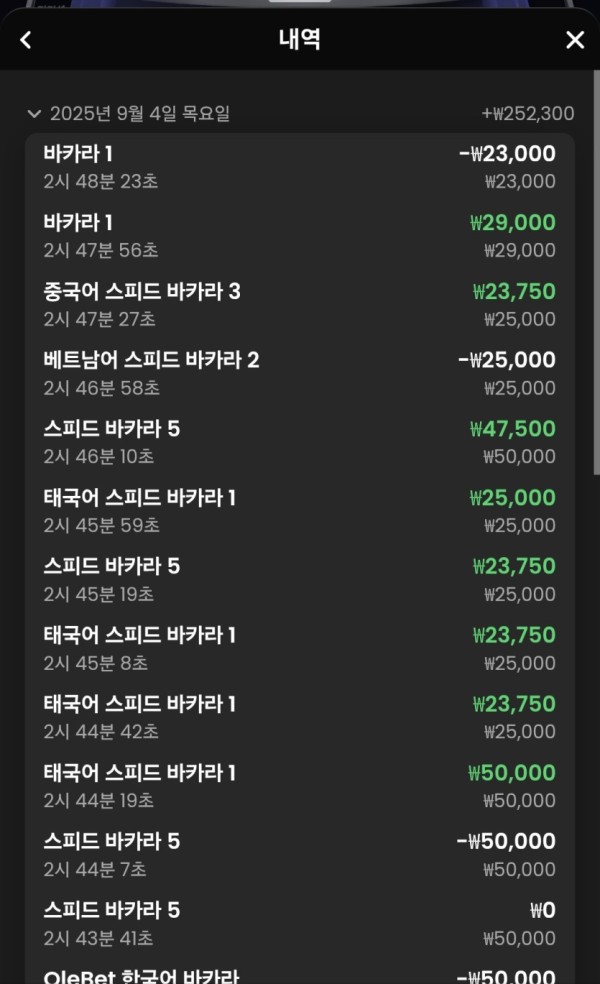The height and width of the screenshot is (984, 600).
Task: Open 스피드 바카라 5 entry at 2시 44분 7초
Action: point(300,855)
